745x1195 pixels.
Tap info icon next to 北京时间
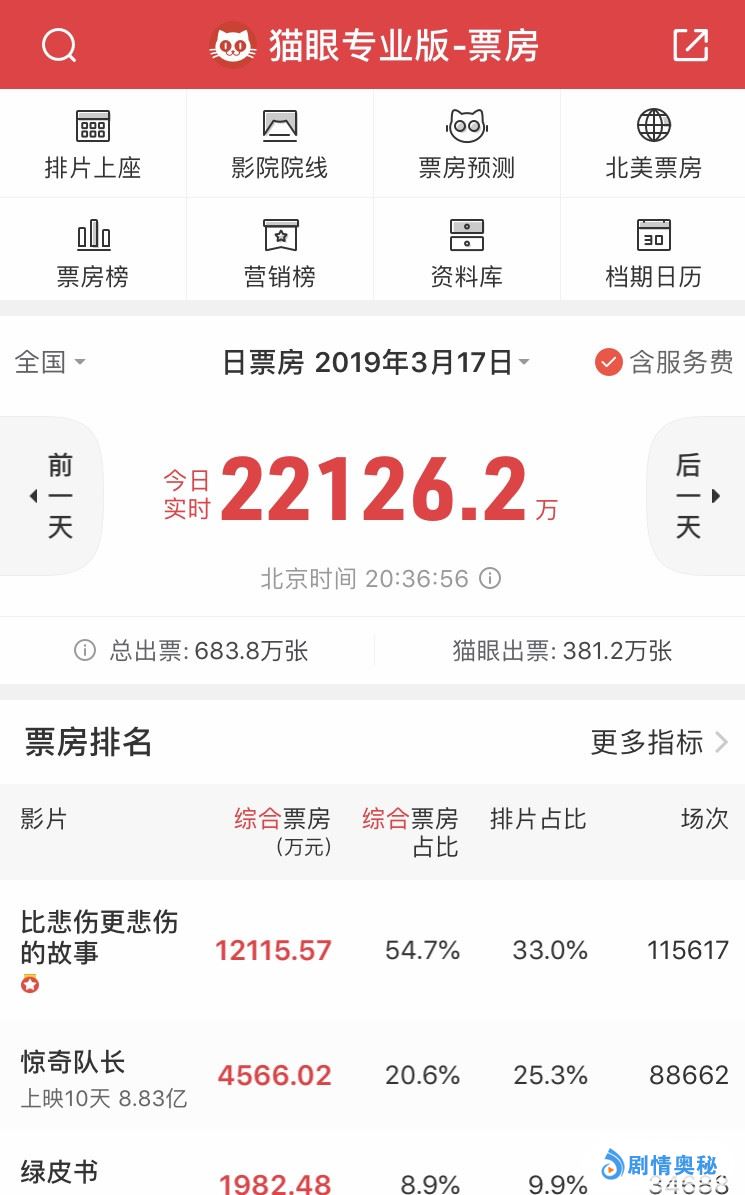490,578
